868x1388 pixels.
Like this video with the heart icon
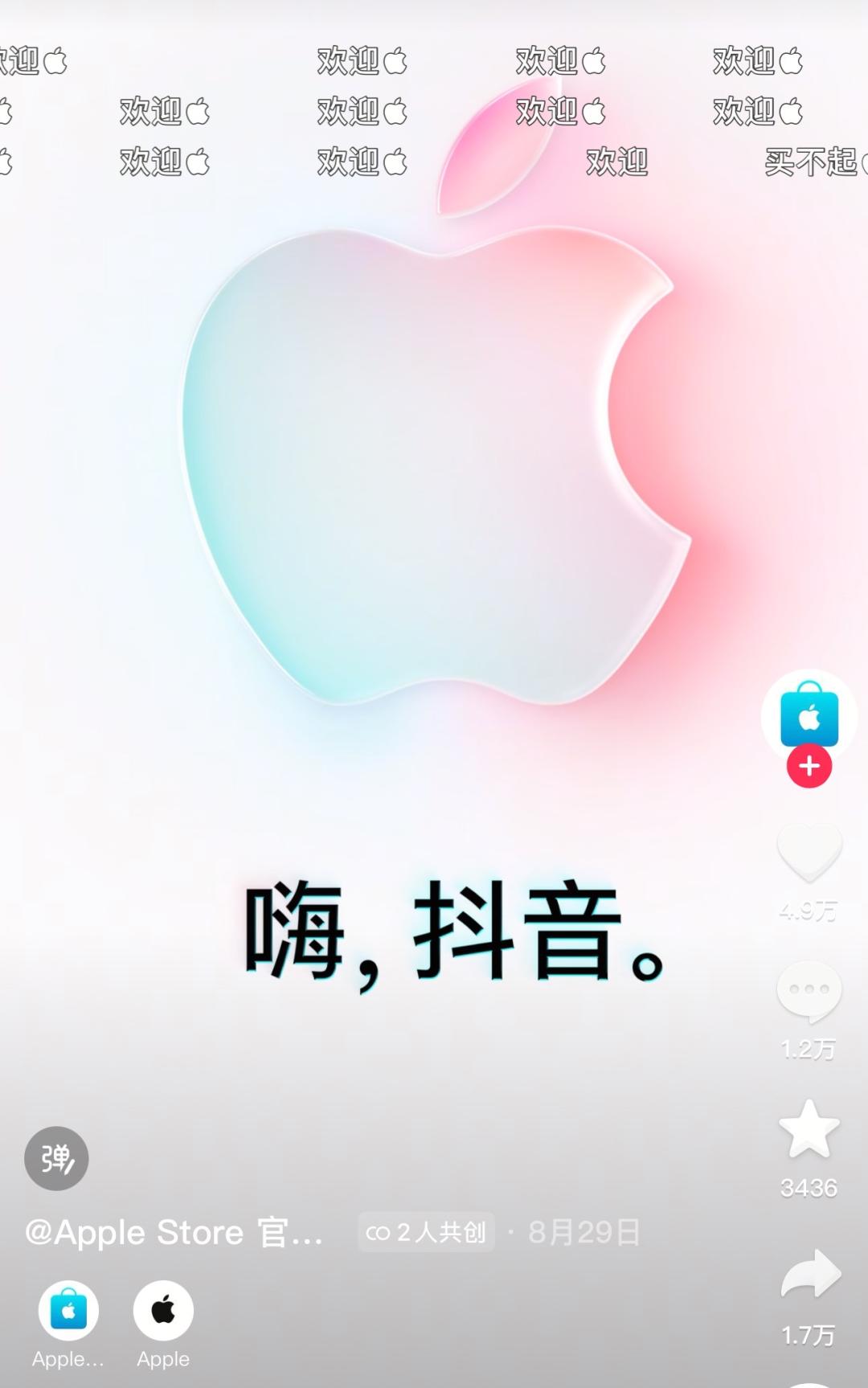pyautogui.click(x=809, y=854)
